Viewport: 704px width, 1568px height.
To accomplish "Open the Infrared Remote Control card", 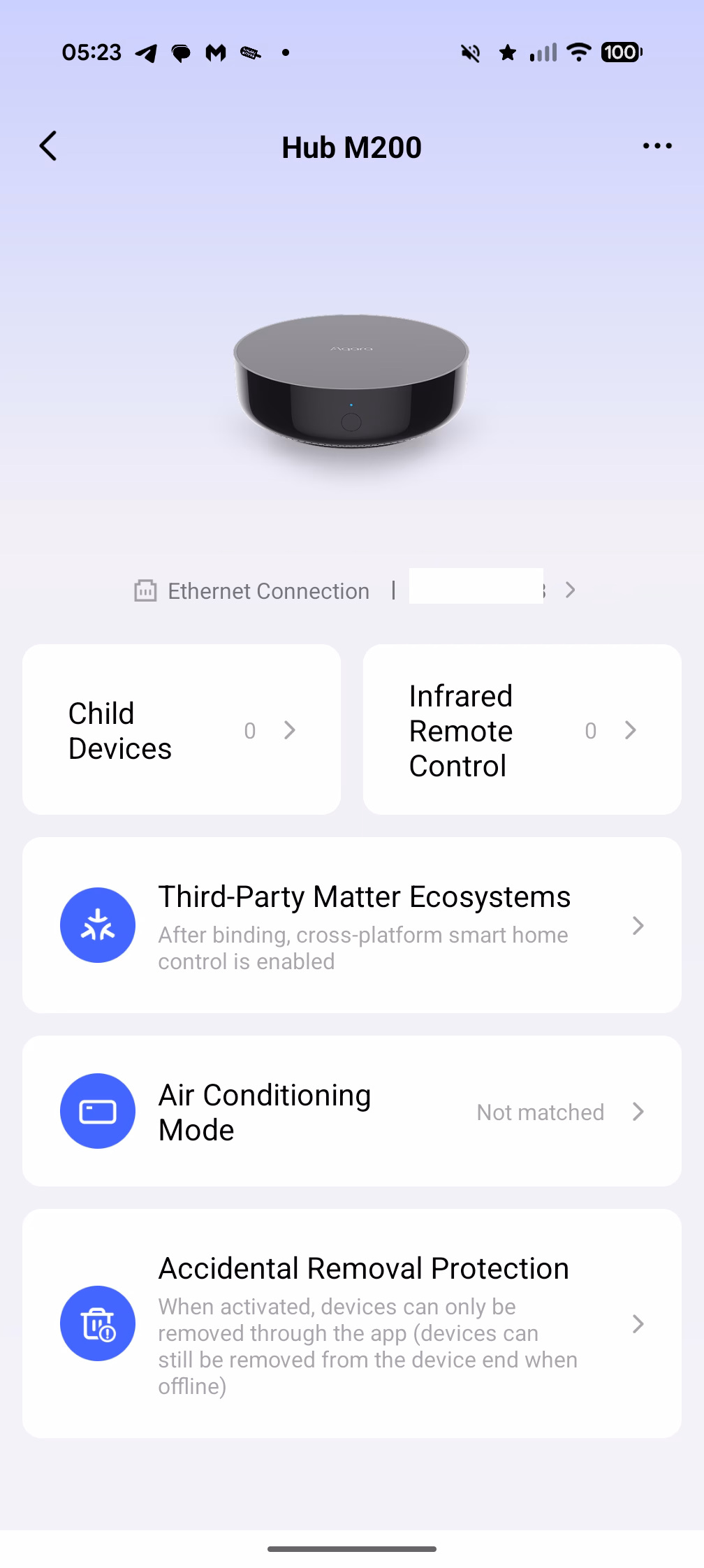I will pos(522,729).
